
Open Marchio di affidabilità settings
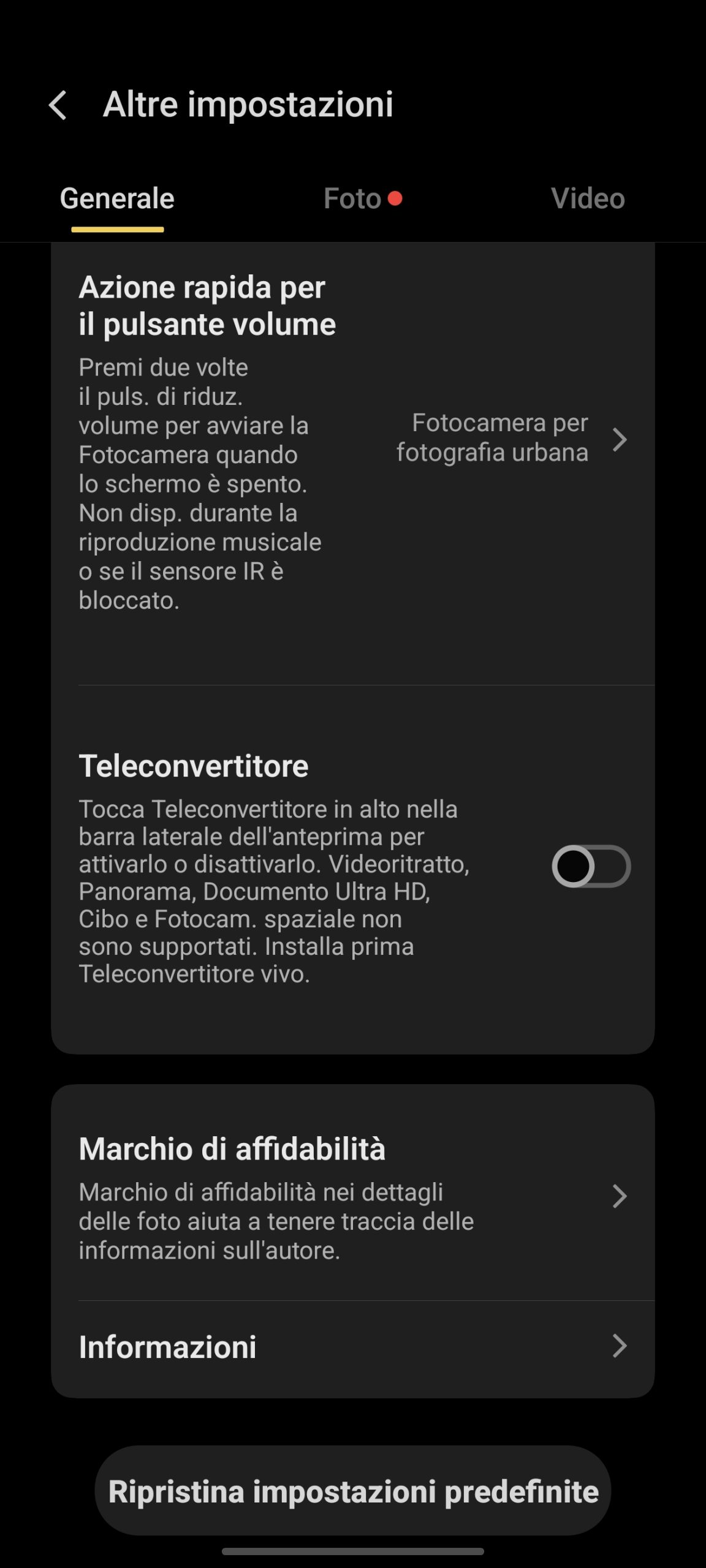[352, 1196]
